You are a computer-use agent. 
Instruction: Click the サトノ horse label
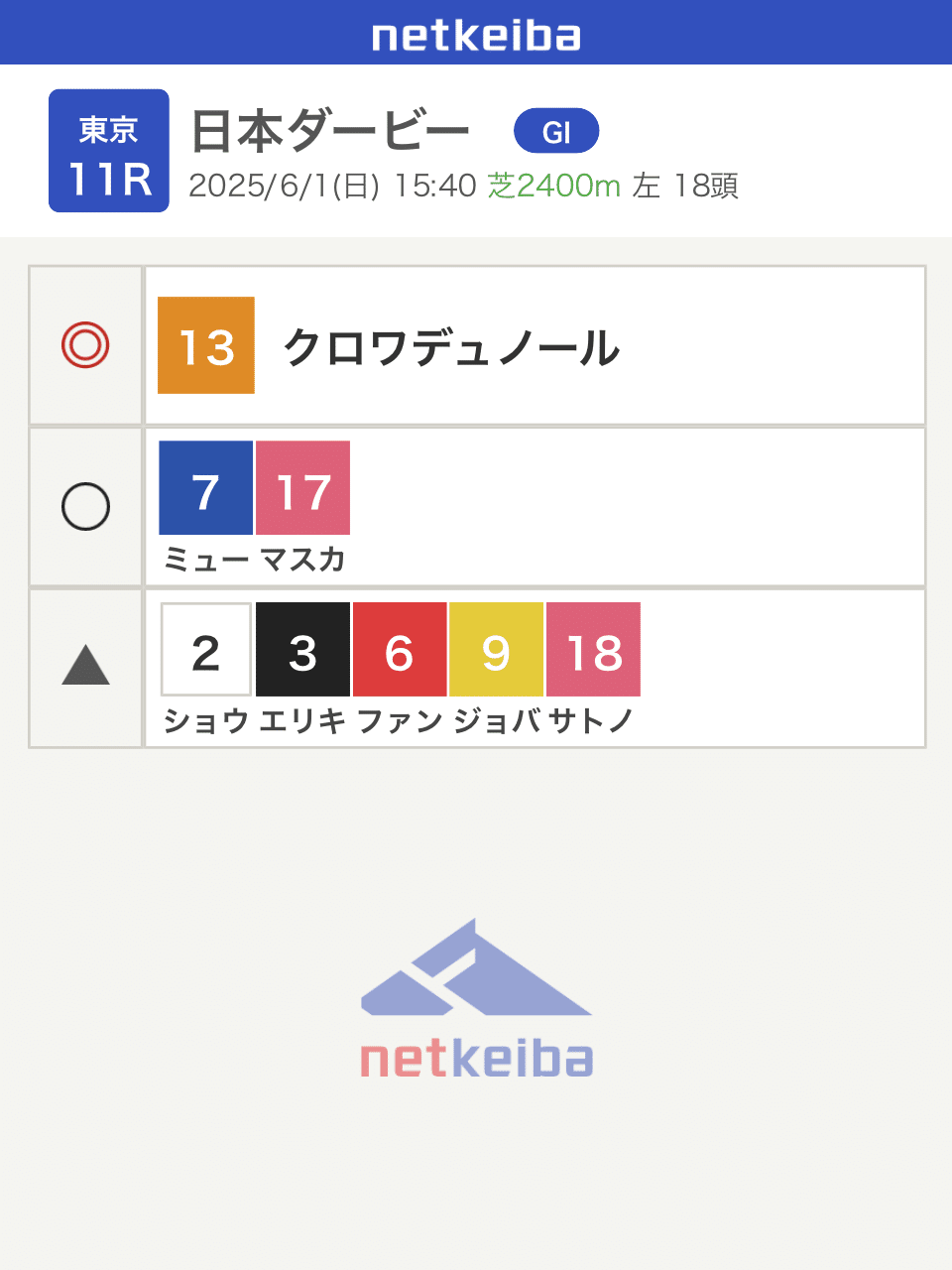[593, 720]
